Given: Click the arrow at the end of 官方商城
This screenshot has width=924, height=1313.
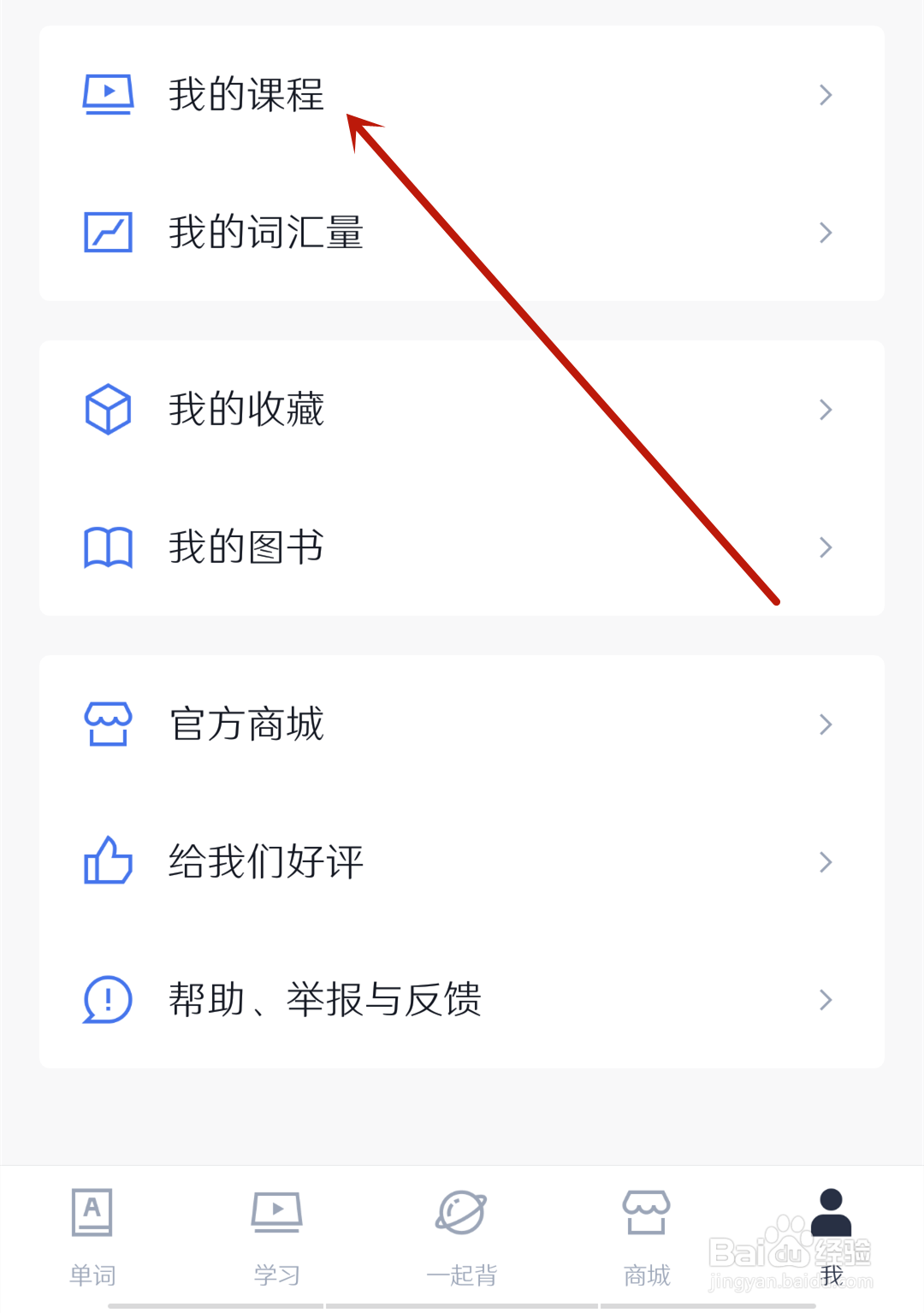Looking at the screenshot, I should [x=824, y=724].
